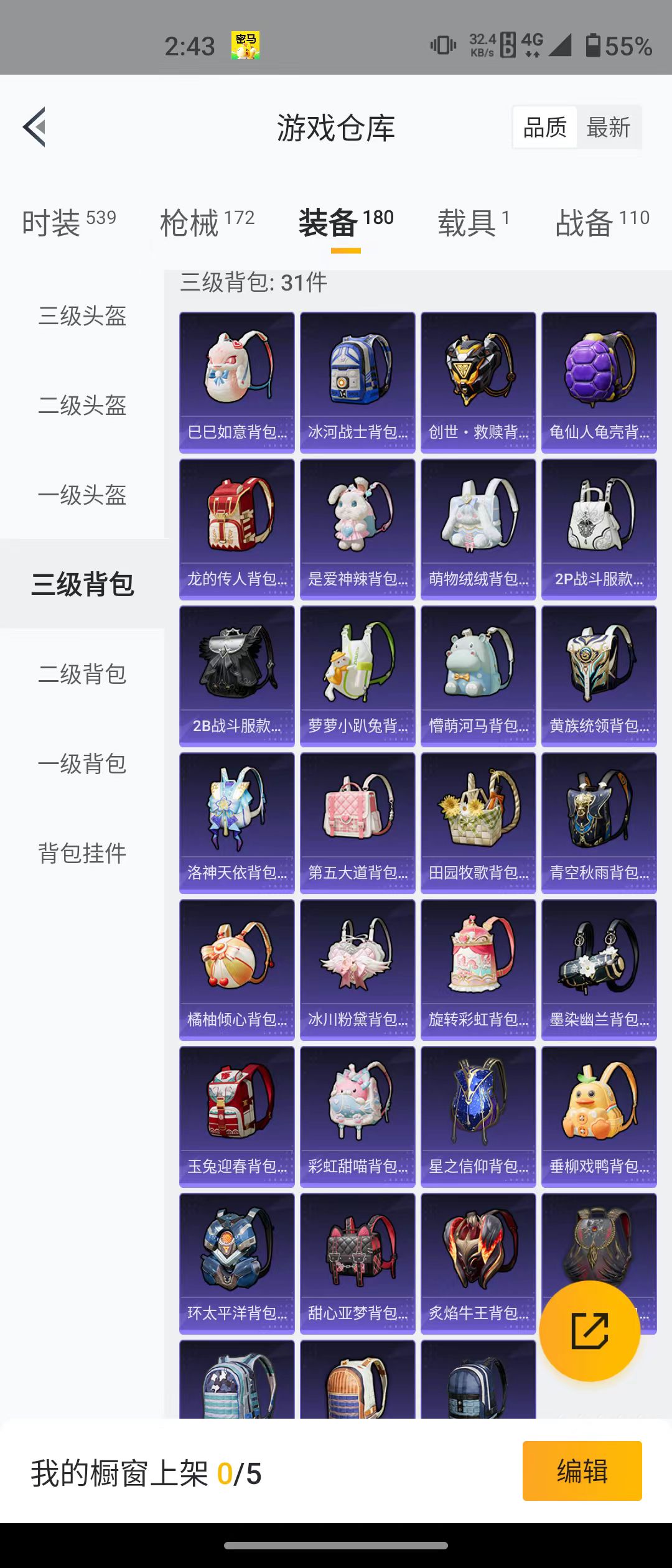Screen dimensions: 672x1568
Task: Open 龟仙人龟壳背包 item
Action: 599,382
